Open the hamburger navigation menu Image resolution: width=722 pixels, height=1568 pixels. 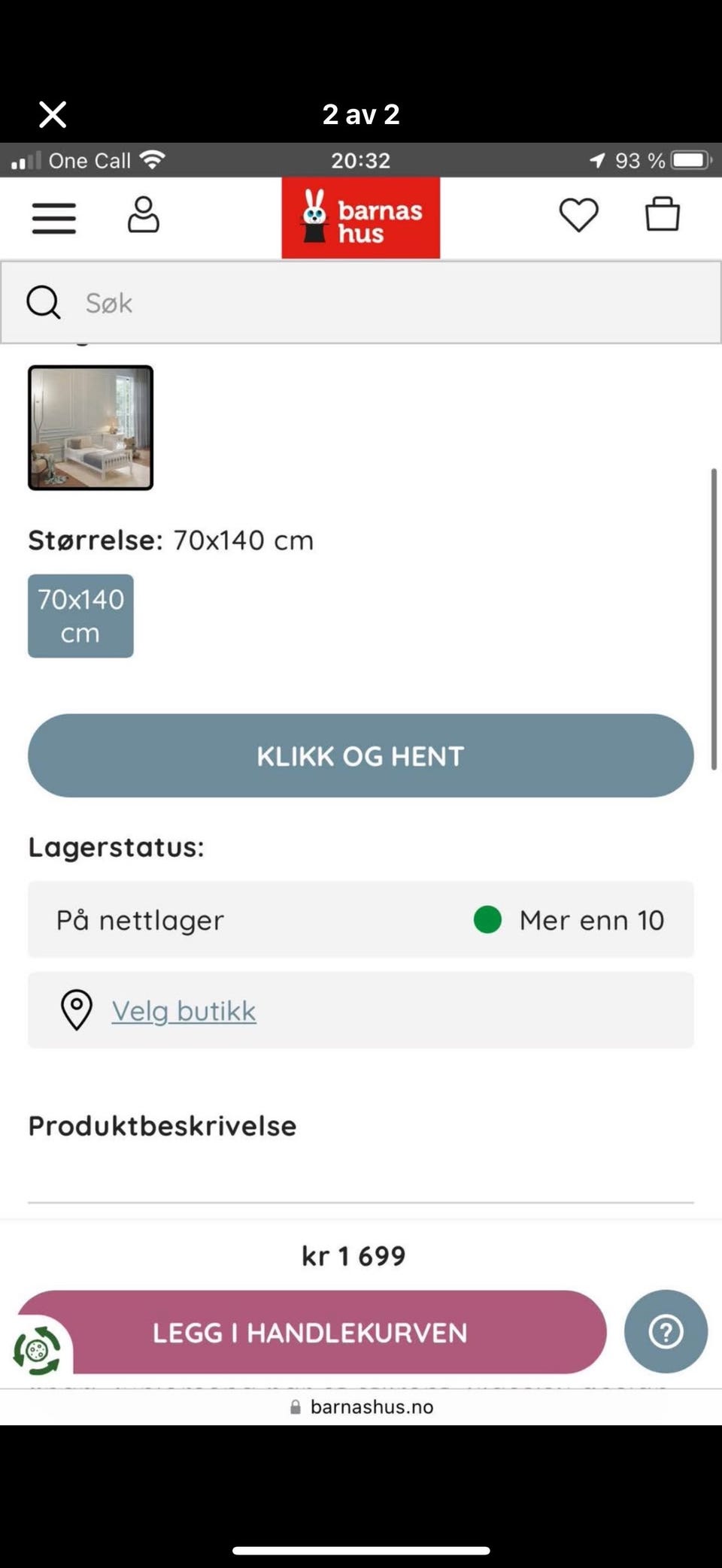[53, 217]
